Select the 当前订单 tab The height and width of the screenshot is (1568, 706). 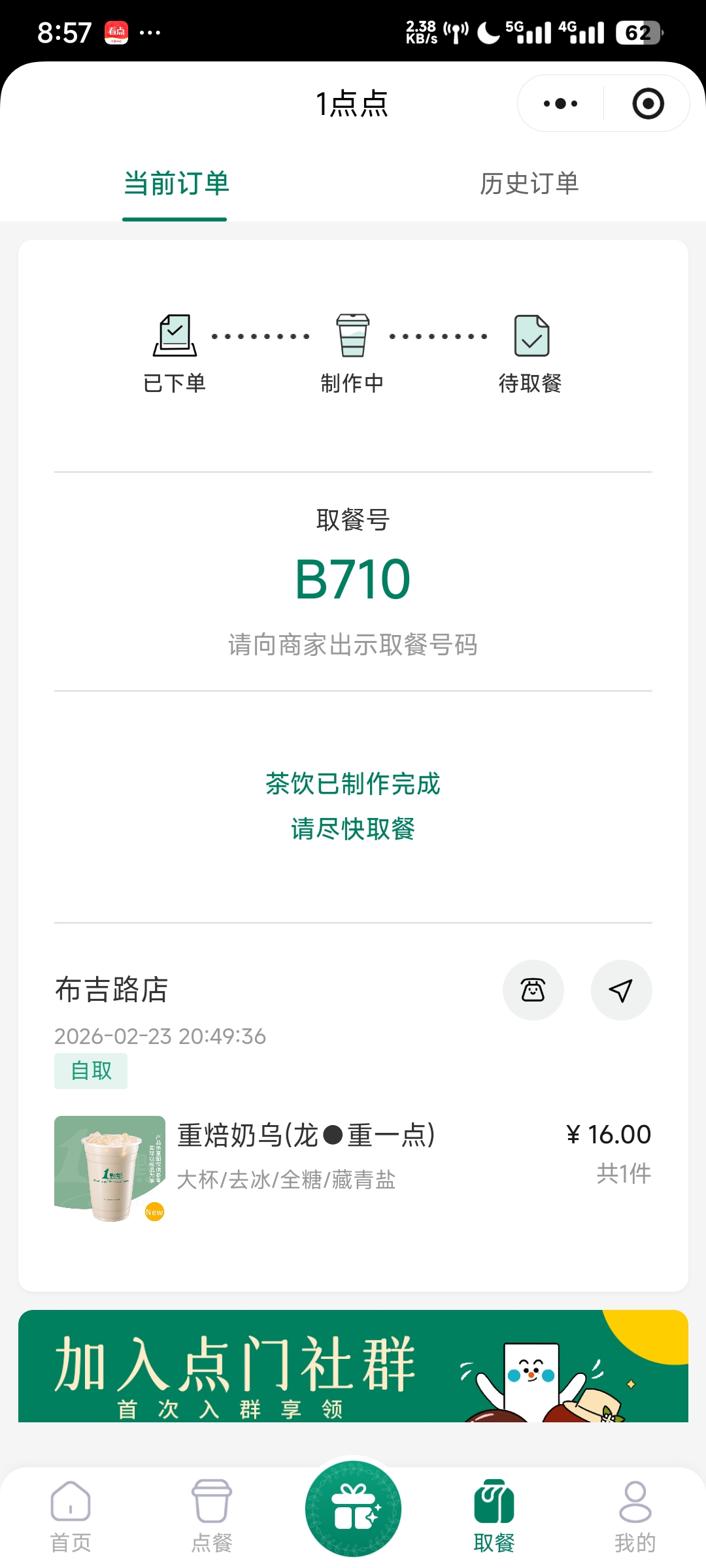coord(176,184)
